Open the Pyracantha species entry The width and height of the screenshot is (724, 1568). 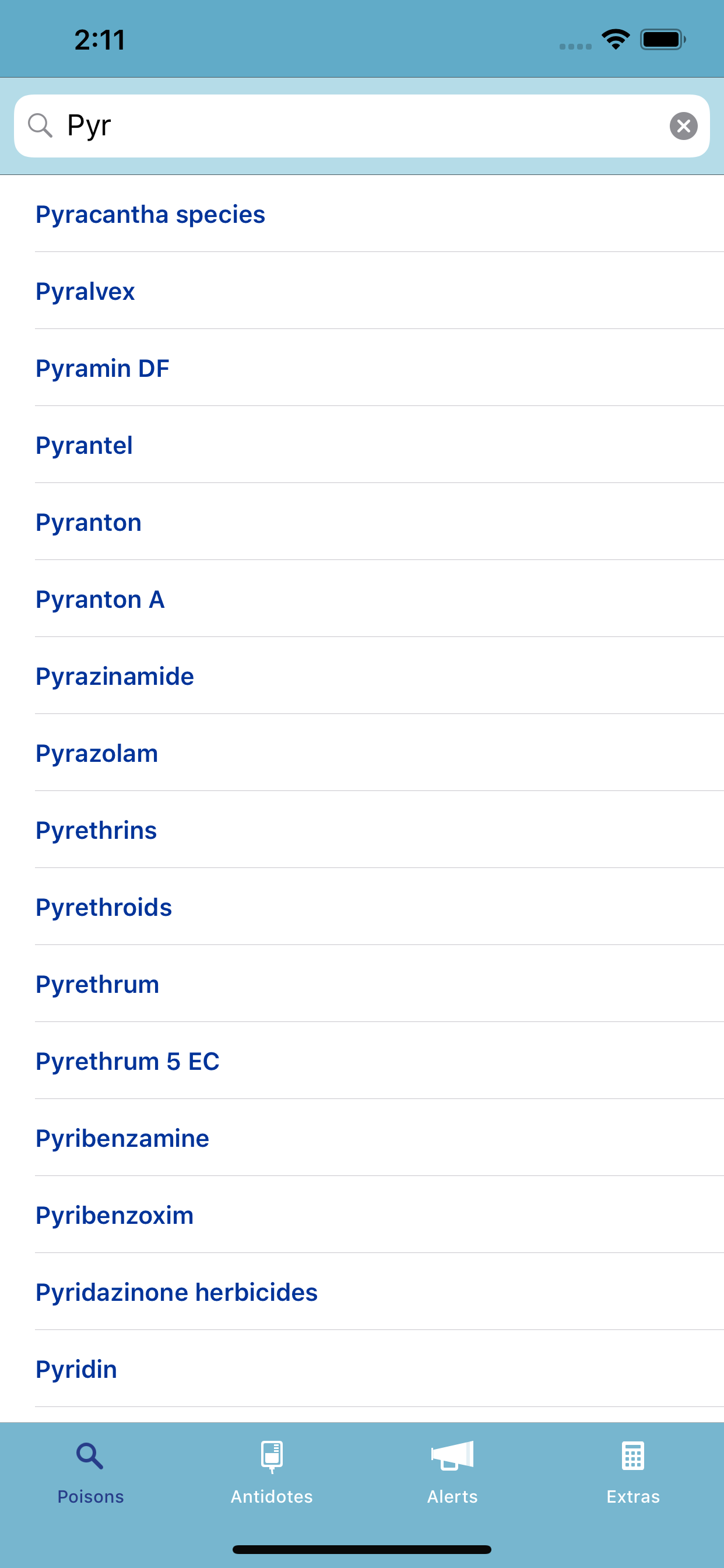[x=150, y=214]
